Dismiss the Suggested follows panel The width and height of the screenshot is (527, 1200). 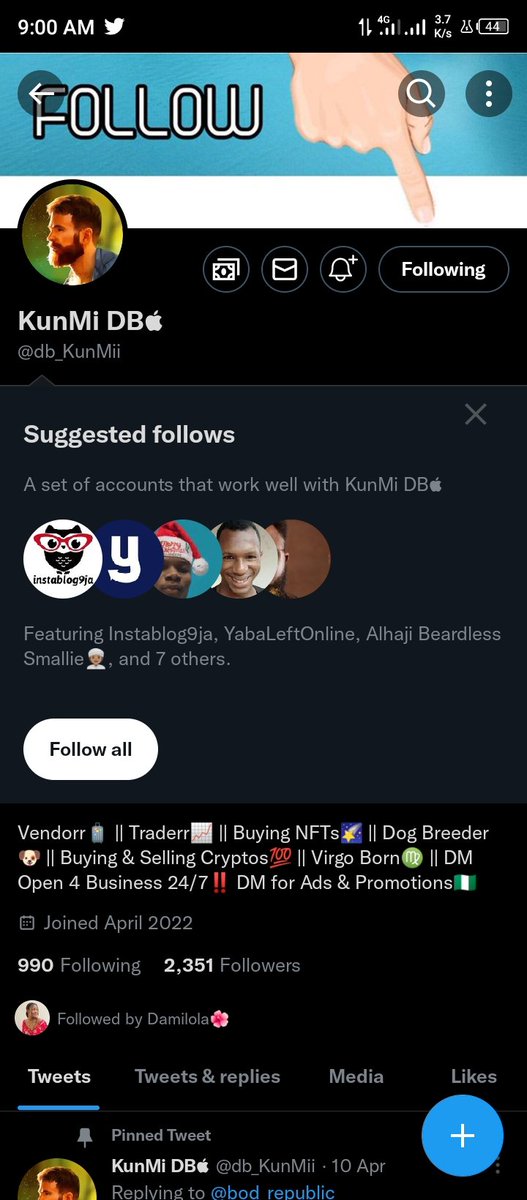pos(476,414)
